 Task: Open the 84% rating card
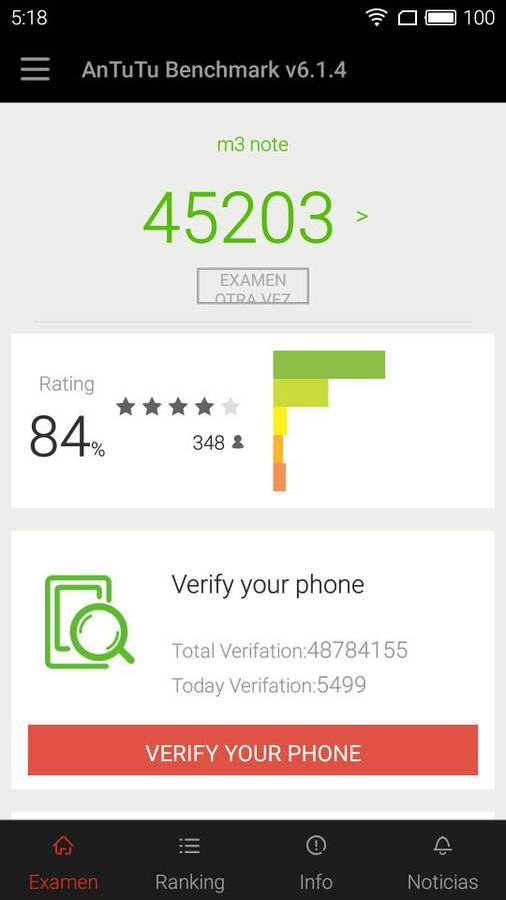coord(252,421)
